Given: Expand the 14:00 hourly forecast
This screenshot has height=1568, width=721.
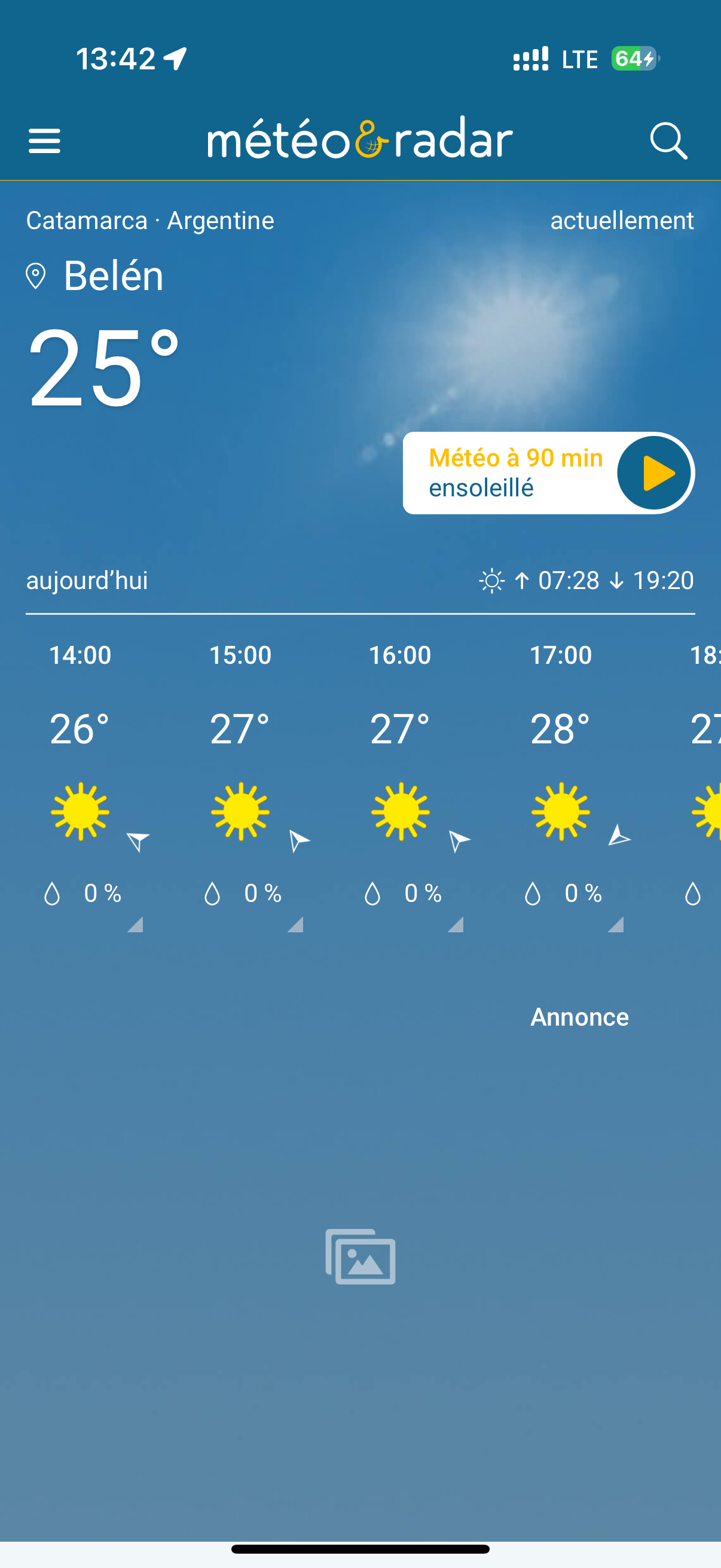Looking at the screenshot, I should pyautogui.click(x=135, y=925).
